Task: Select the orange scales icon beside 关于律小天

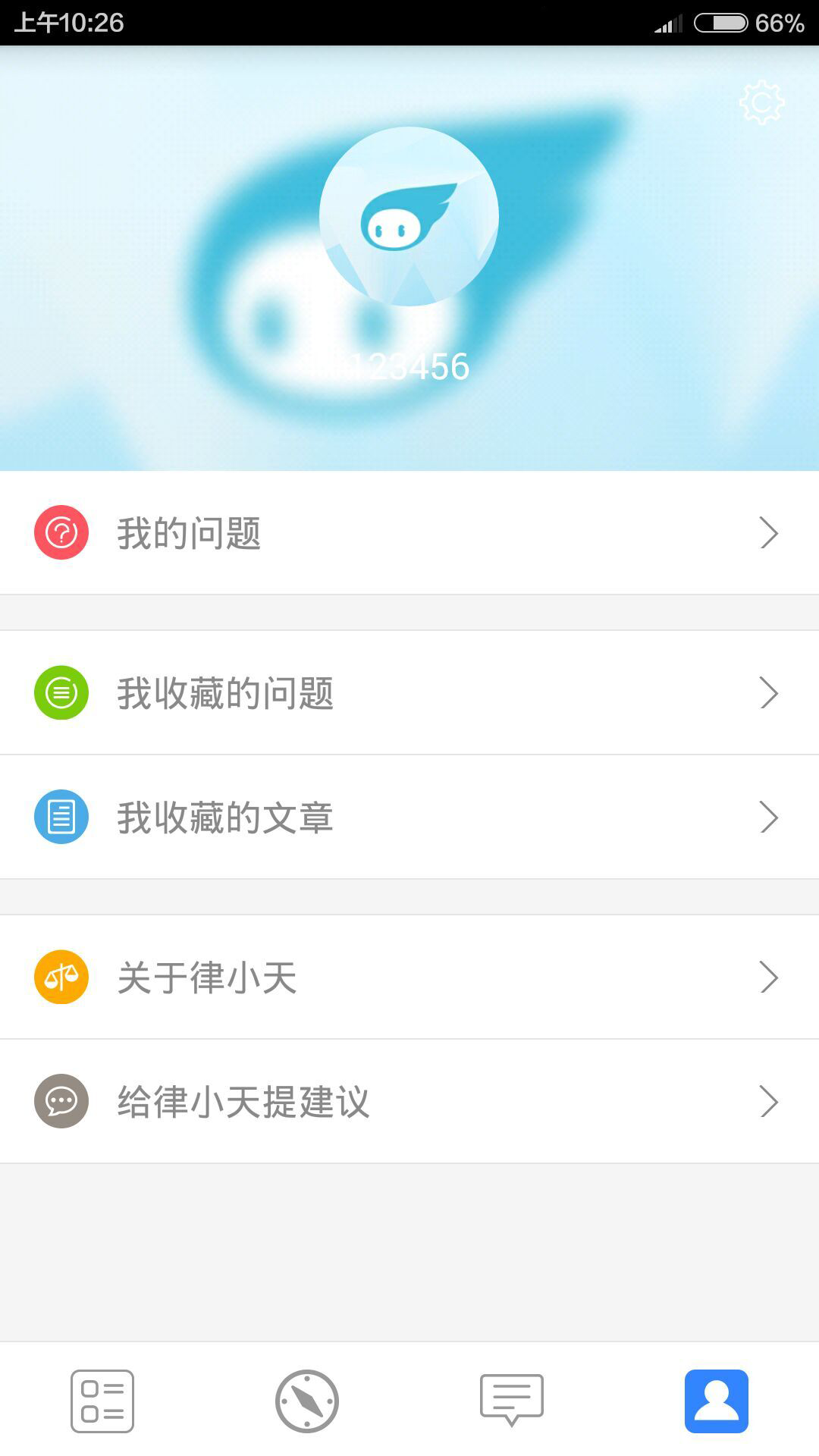Action: pyautogui.click(x=60, y=977)
